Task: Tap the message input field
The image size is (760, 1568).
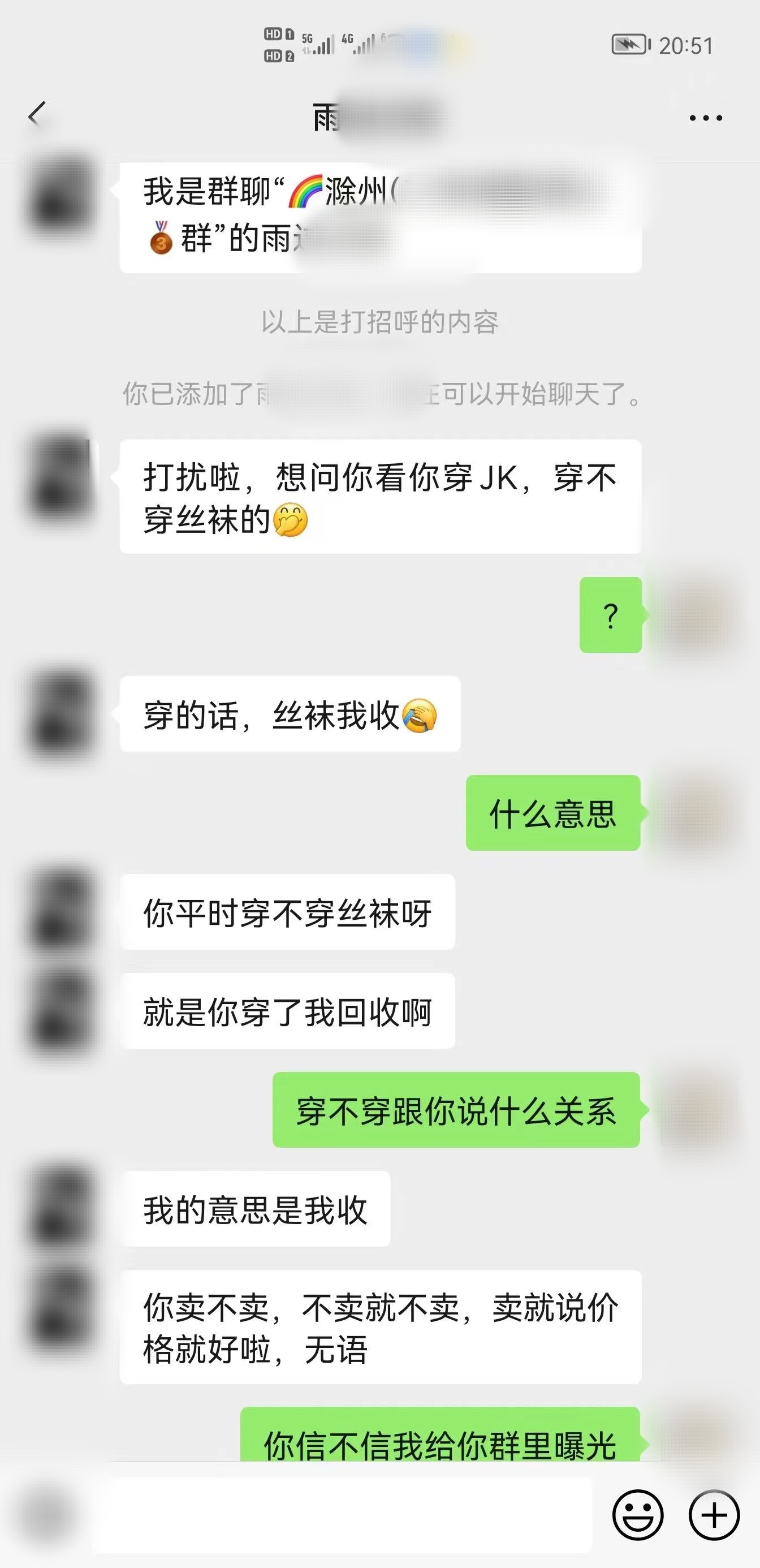Action: tap(341, 1515)
